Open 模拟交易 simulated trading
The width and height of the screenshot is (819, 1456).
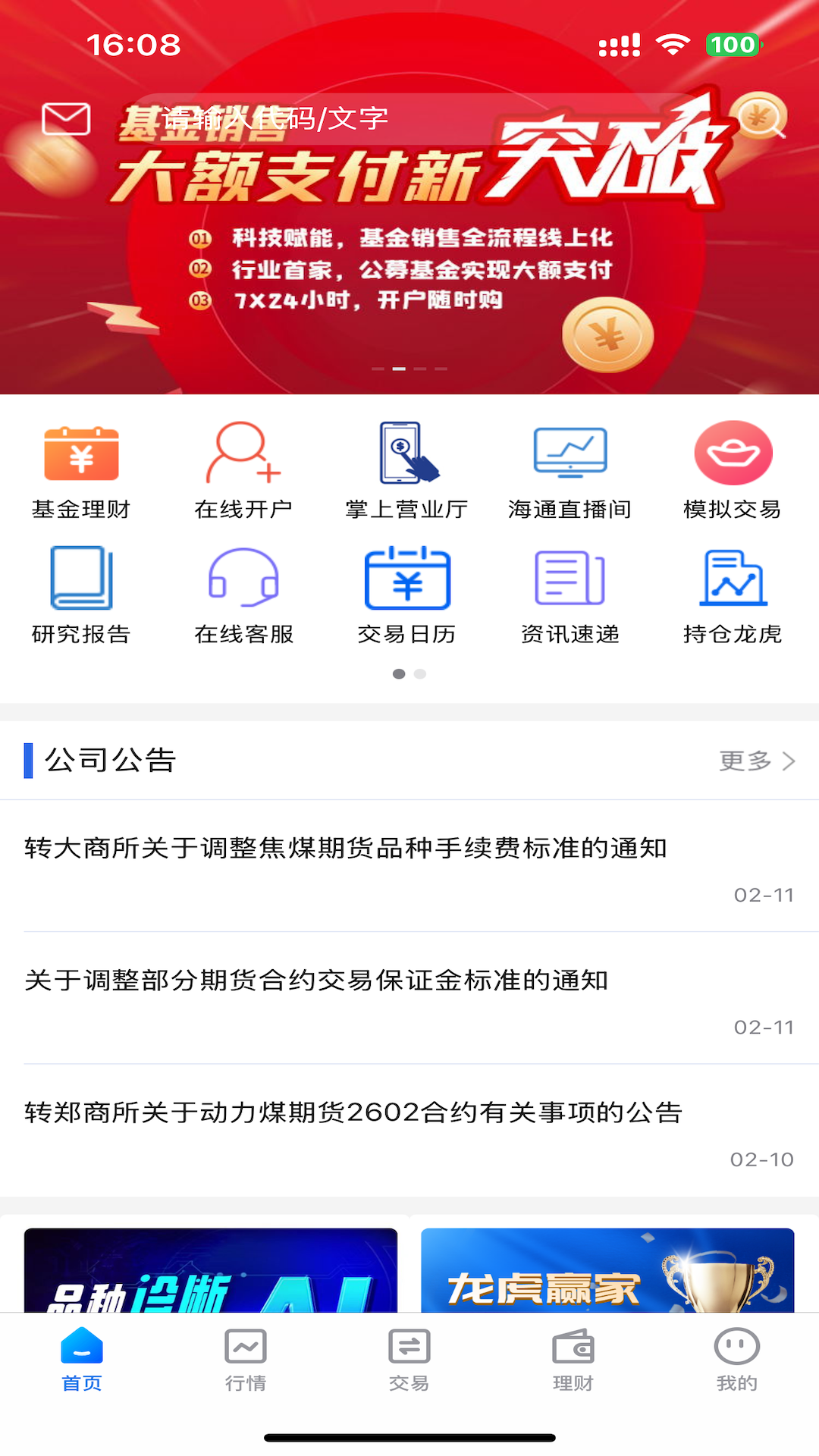pos(733,471)
